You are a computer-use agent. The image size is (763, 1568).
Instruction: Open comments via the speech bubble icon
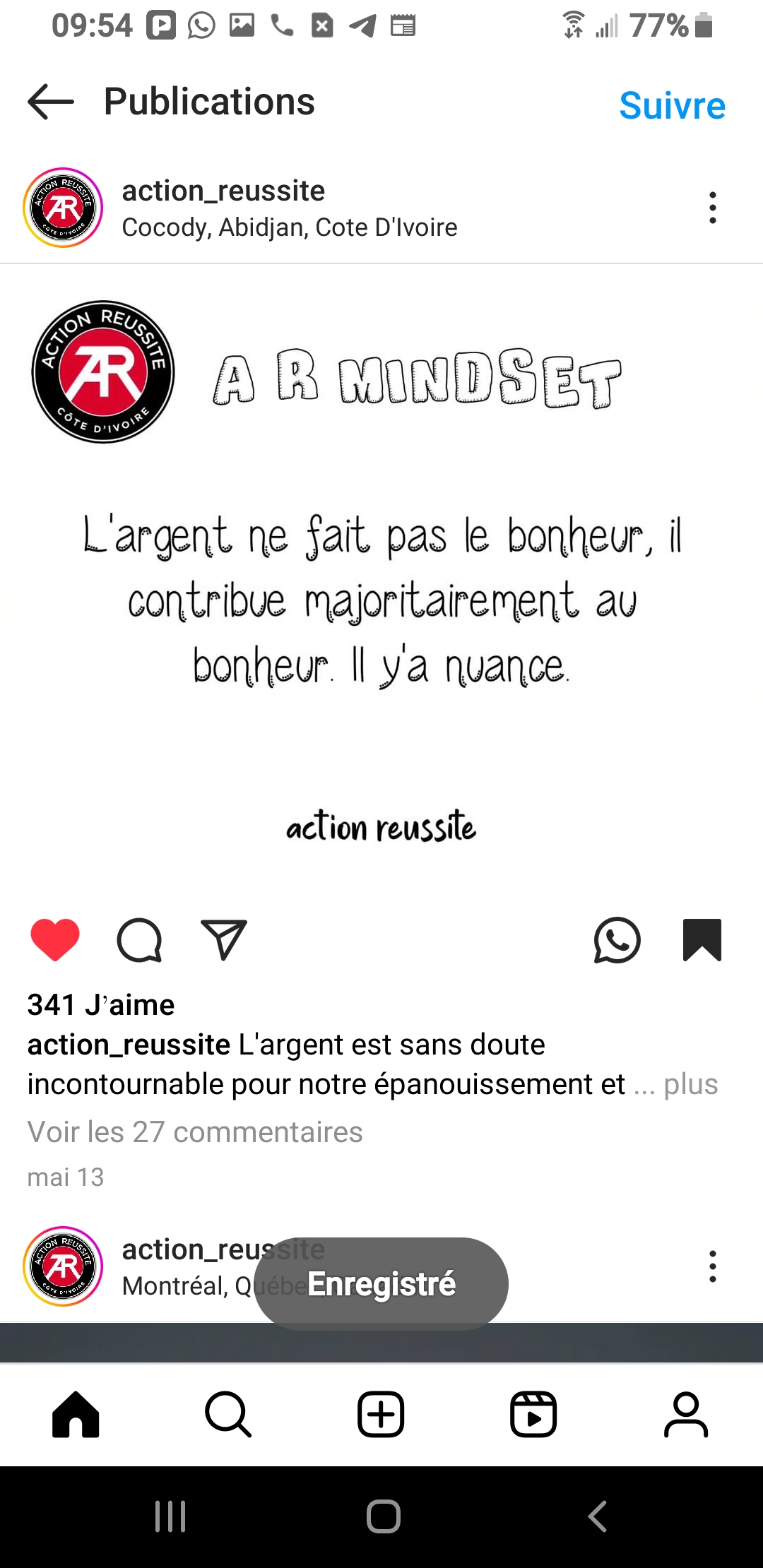point(139,940)
